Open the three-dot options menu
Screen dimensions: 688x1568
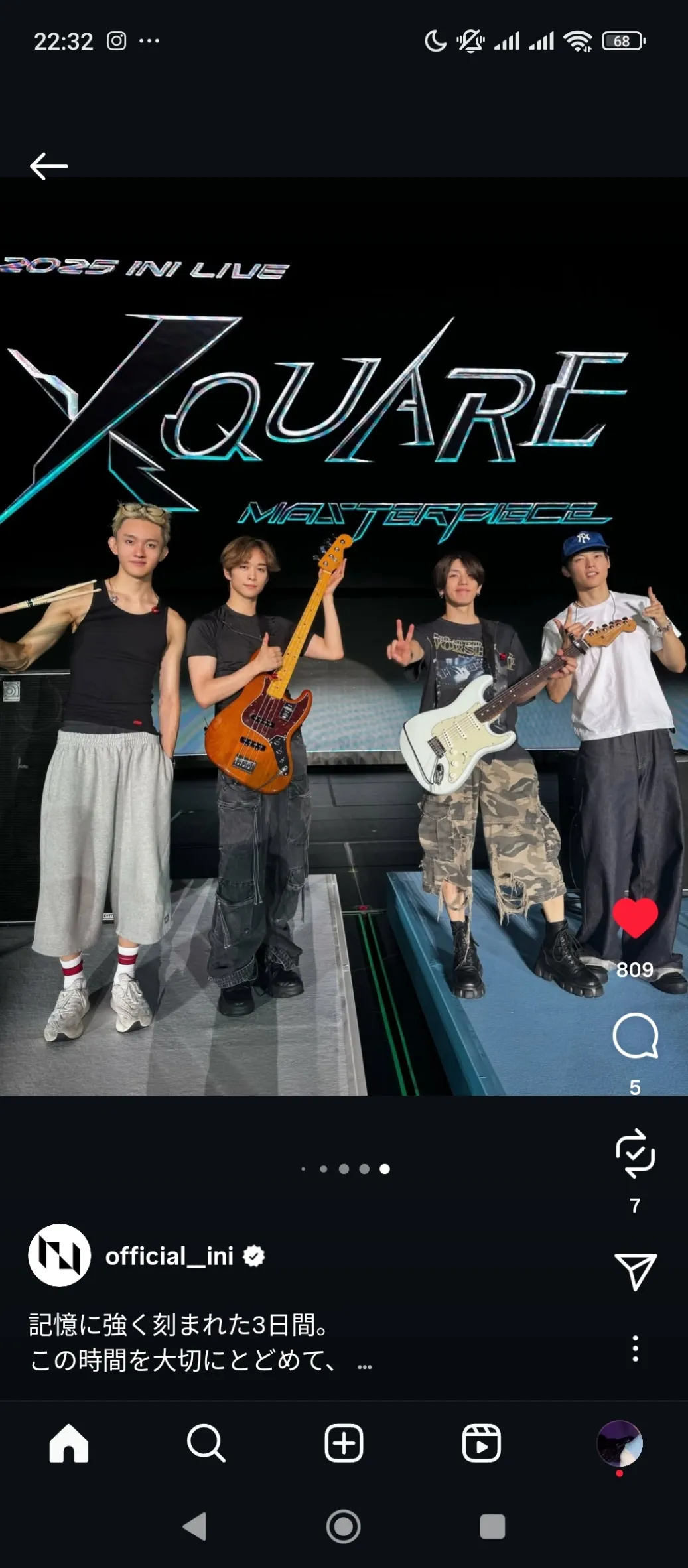coord(635,1348)
